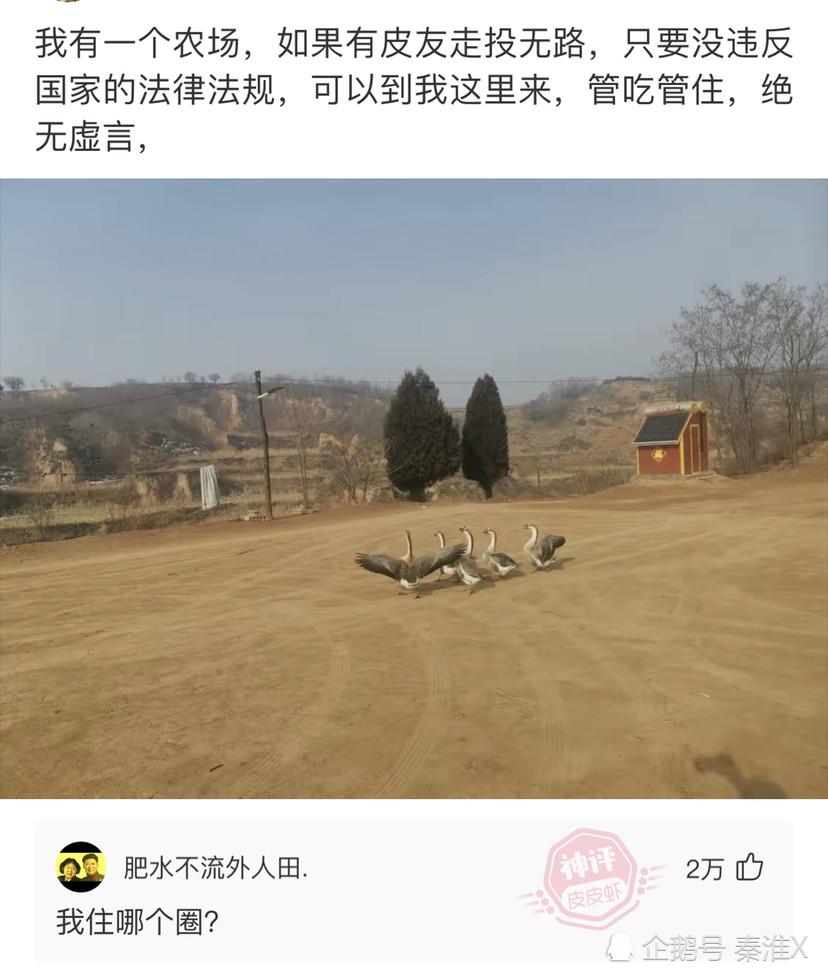Like the comment by 肥水不流外人田
The image size is (828, 978).
(x=749, y=867)
